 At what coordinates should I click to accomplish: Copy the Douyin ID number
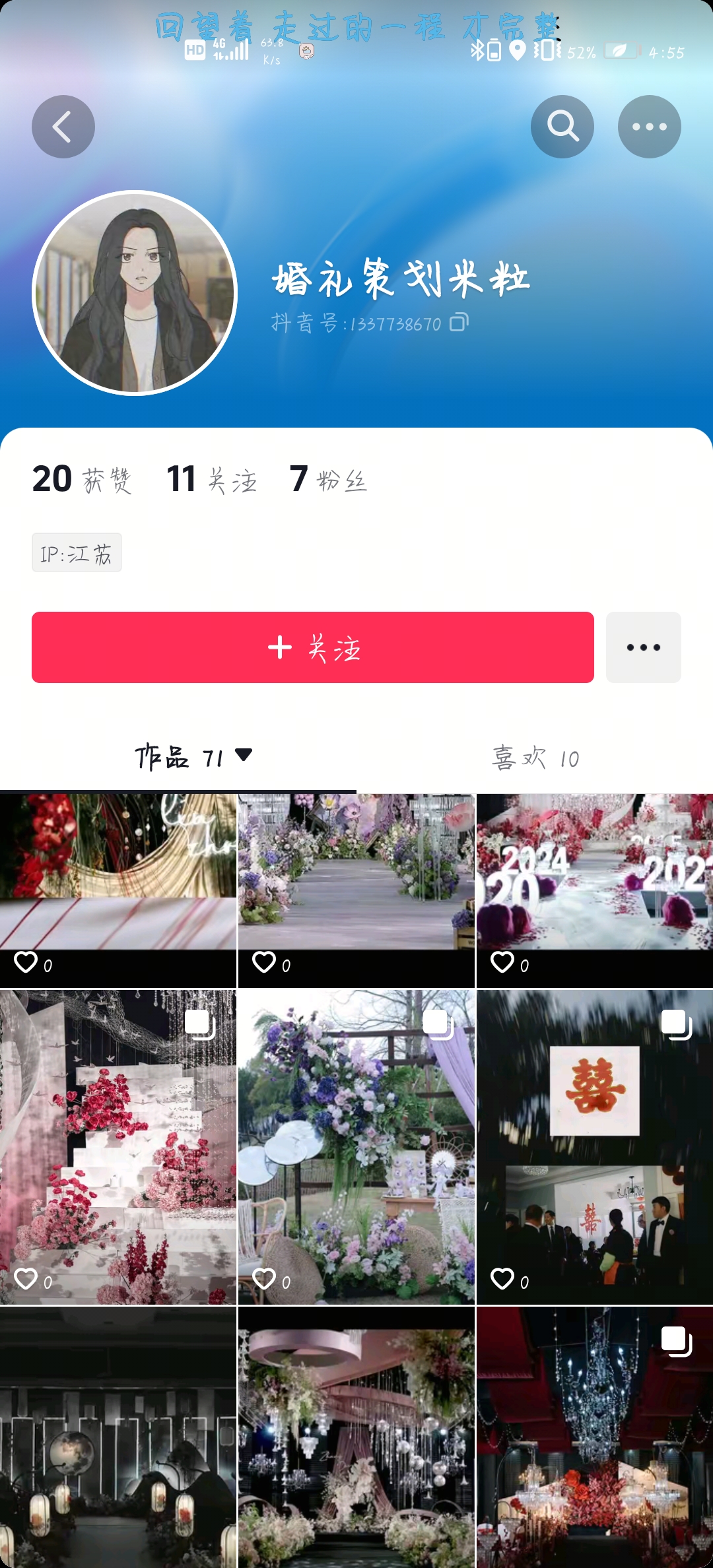459,323
